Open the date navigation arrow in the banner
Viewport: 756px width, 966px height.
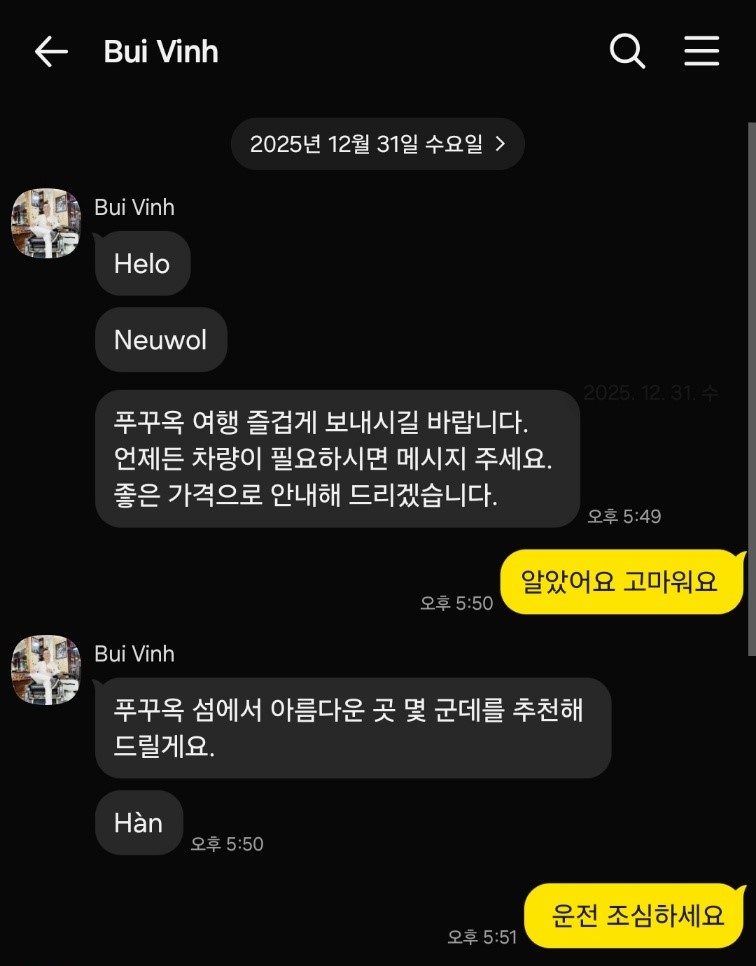pos(505,143)
